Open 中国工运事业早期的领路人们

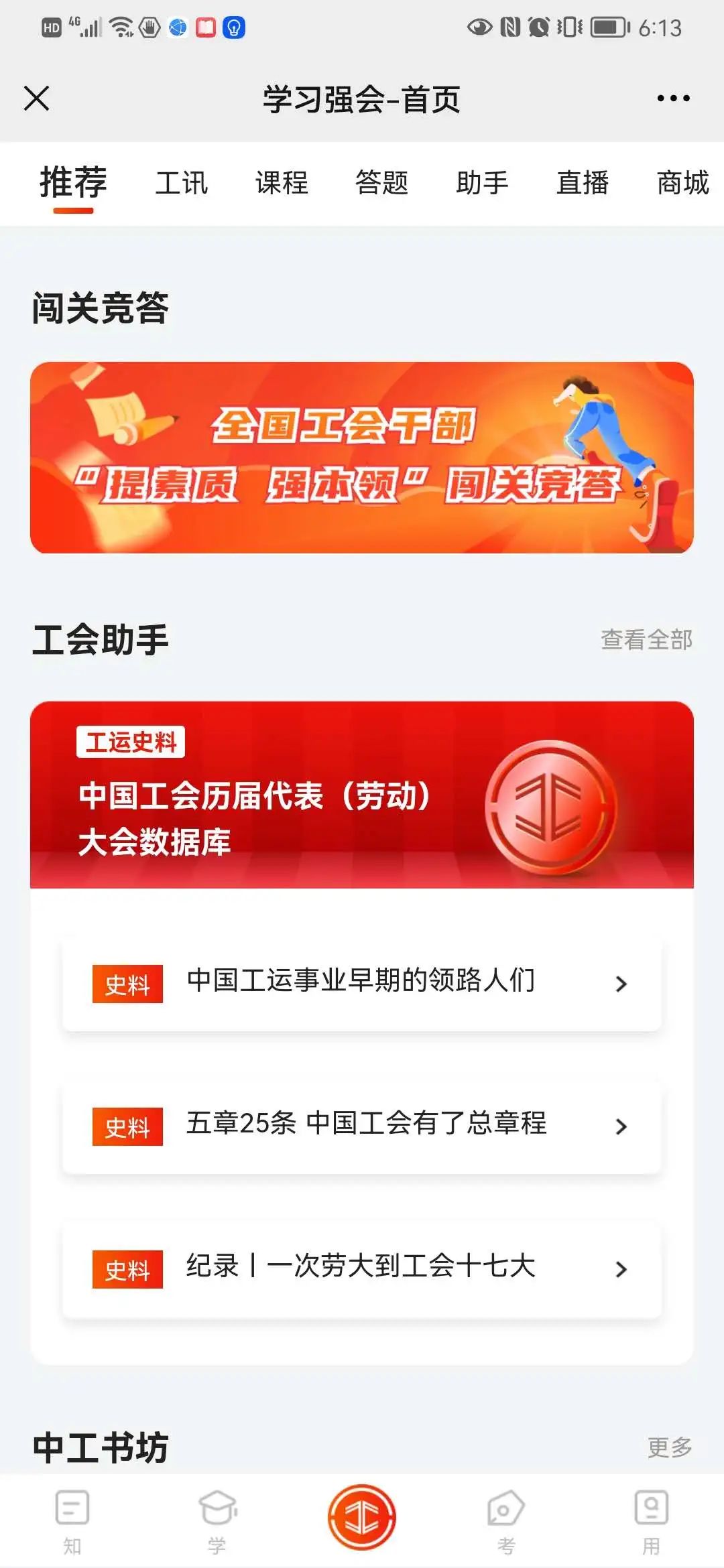click(362, 983)
